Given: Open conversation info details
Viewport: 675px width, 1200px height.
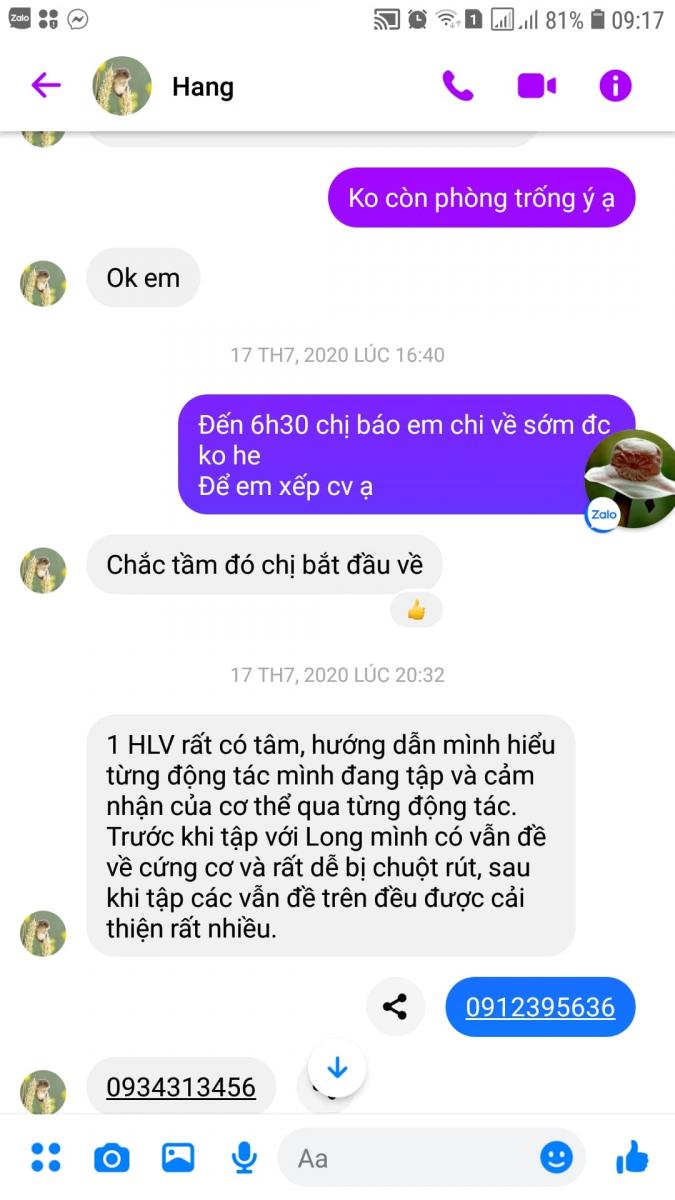Looking at the screenshot, I should tap(615, 86).
